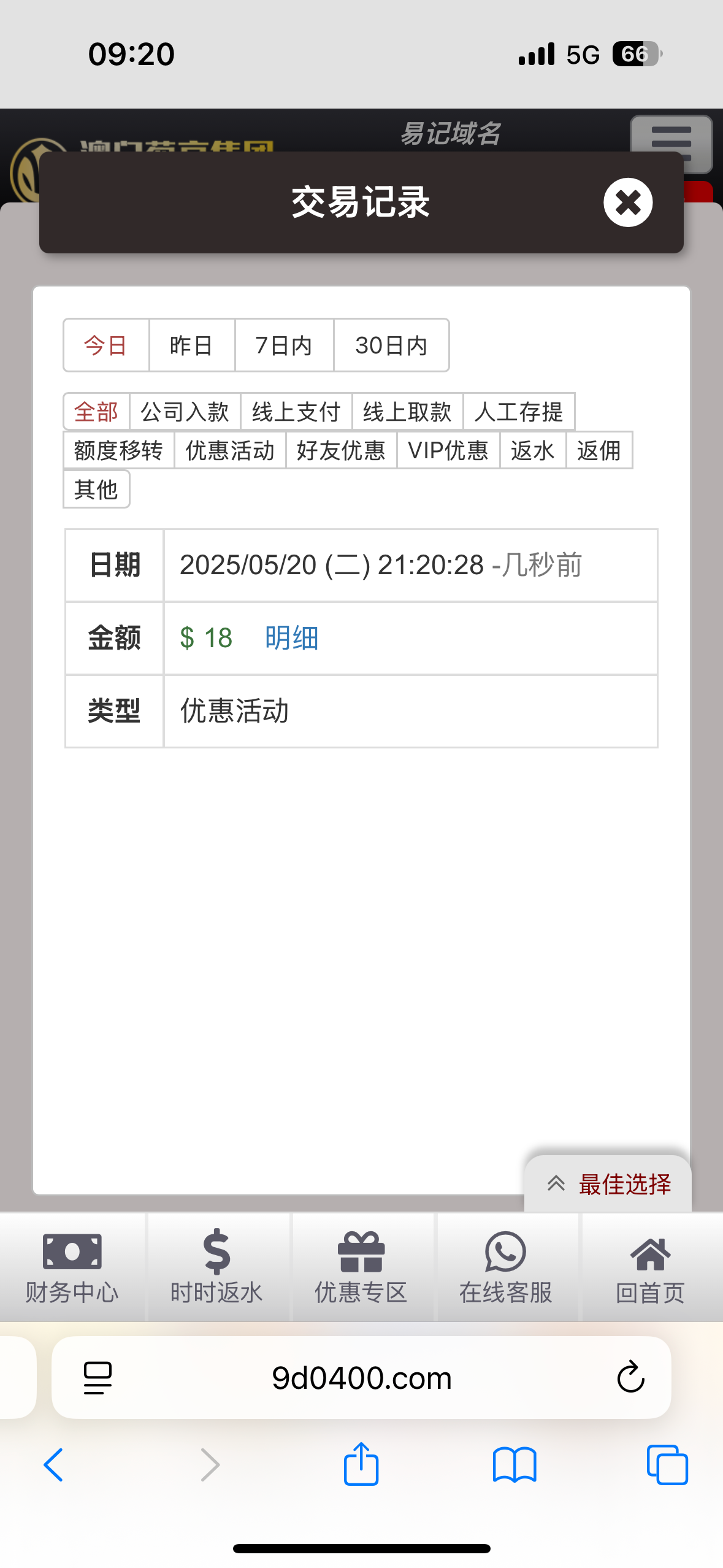Select the 时时返水 dollar icon
This screenshot has width=723, height=1568.
click(216, 1251)
